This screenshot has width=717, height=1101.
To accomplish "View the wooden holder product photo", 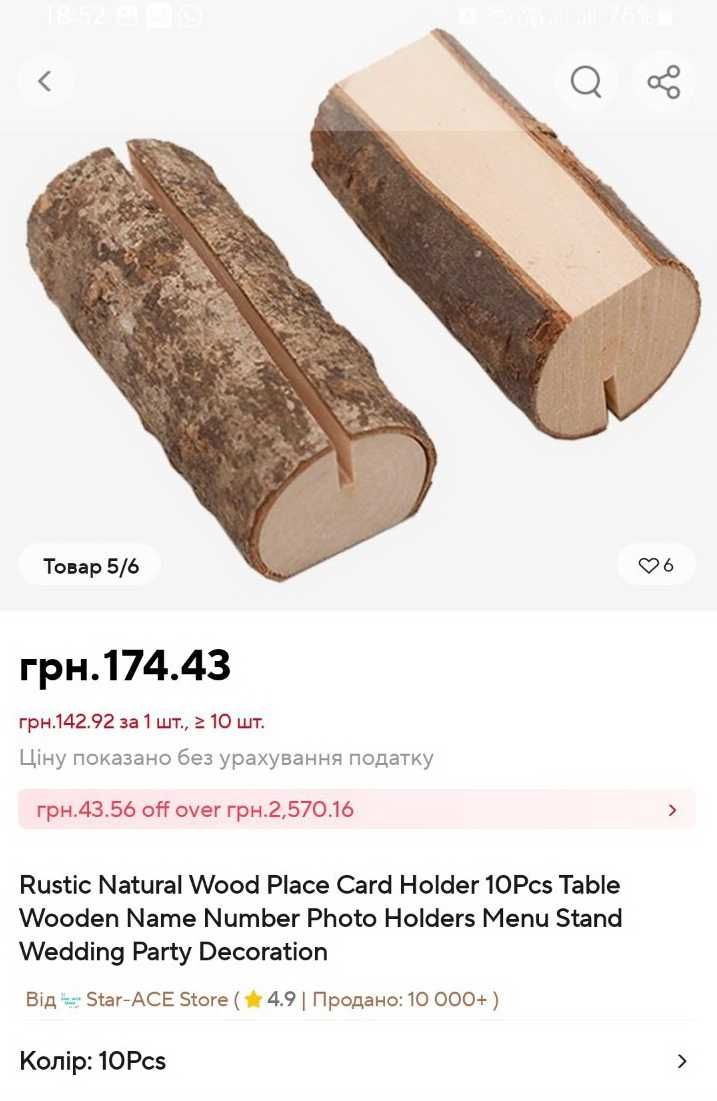I will tap(360, 320).
